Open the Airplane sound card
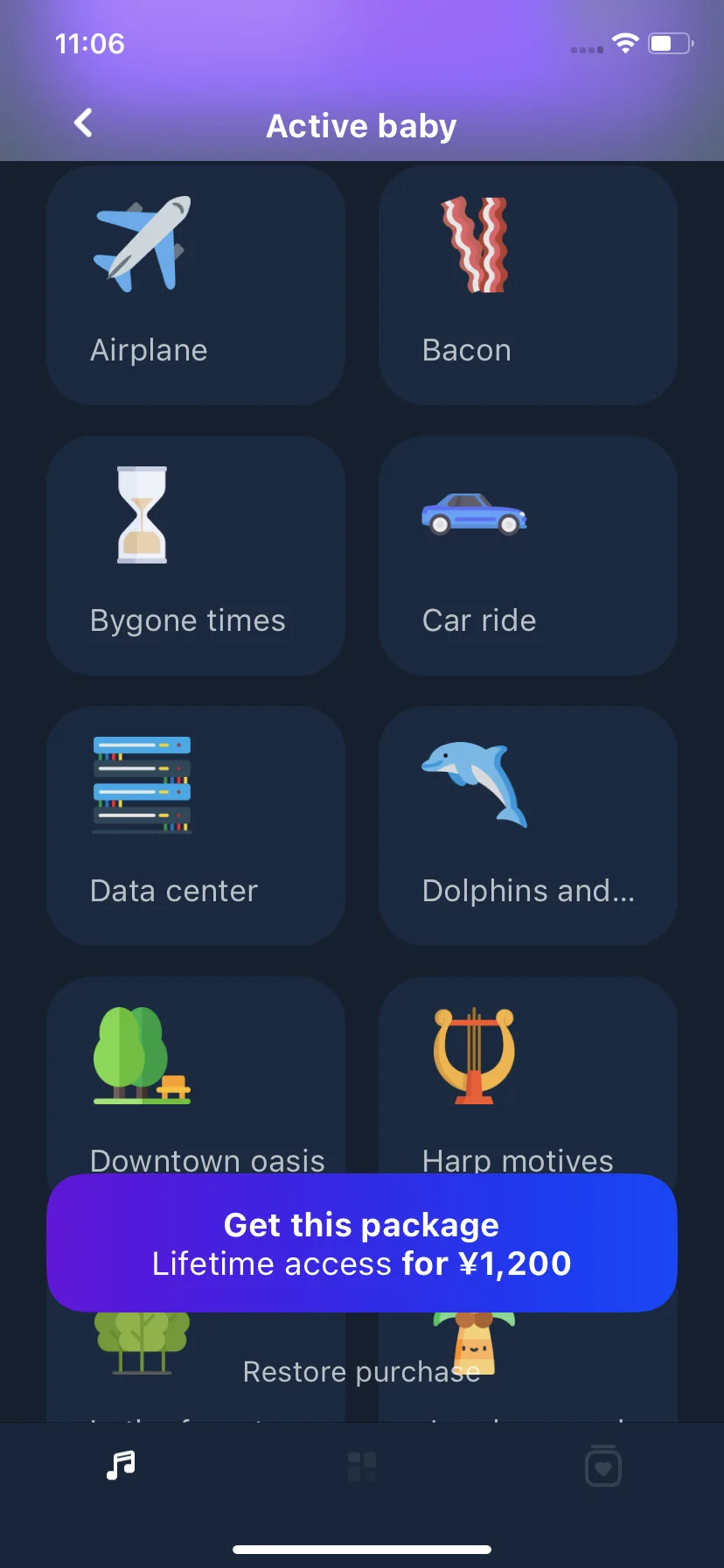 (195, 285)
